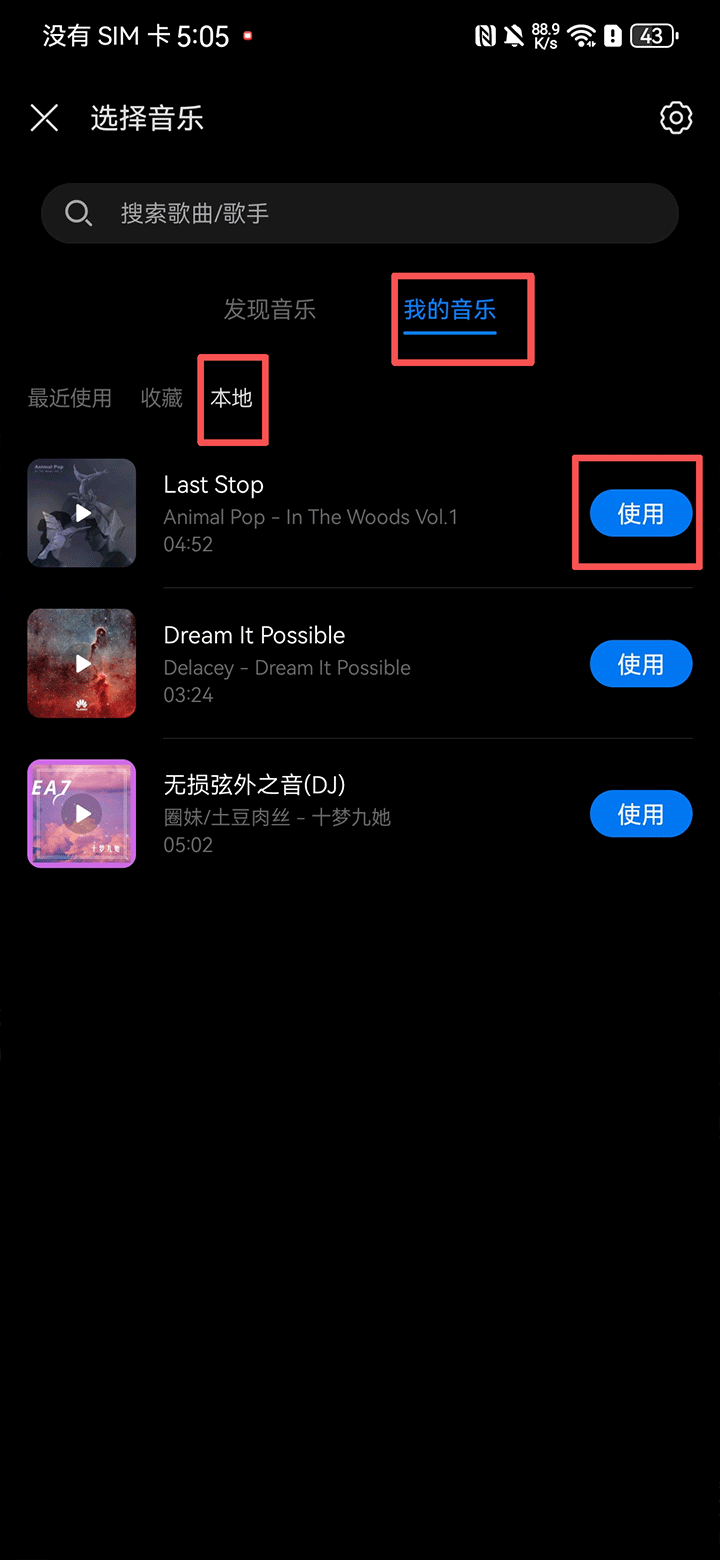Screen dimensions: 720x1560
Task: Play preview of Last Stop
Action: [82, 513]
